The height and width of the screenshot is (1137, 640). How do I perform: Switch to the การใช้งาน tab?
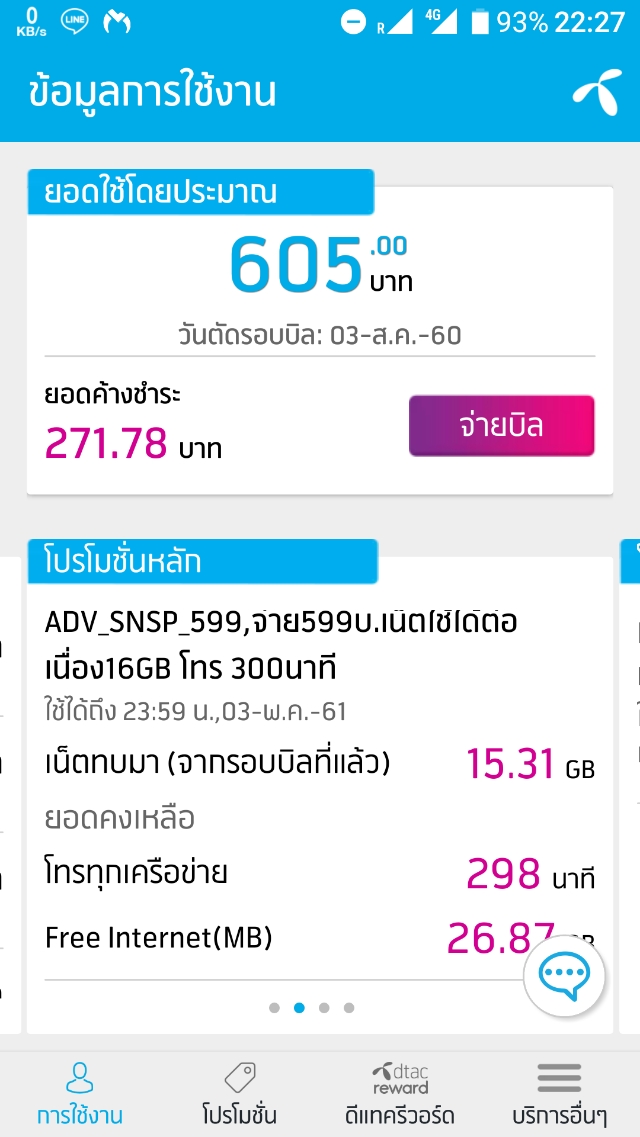80,1094
